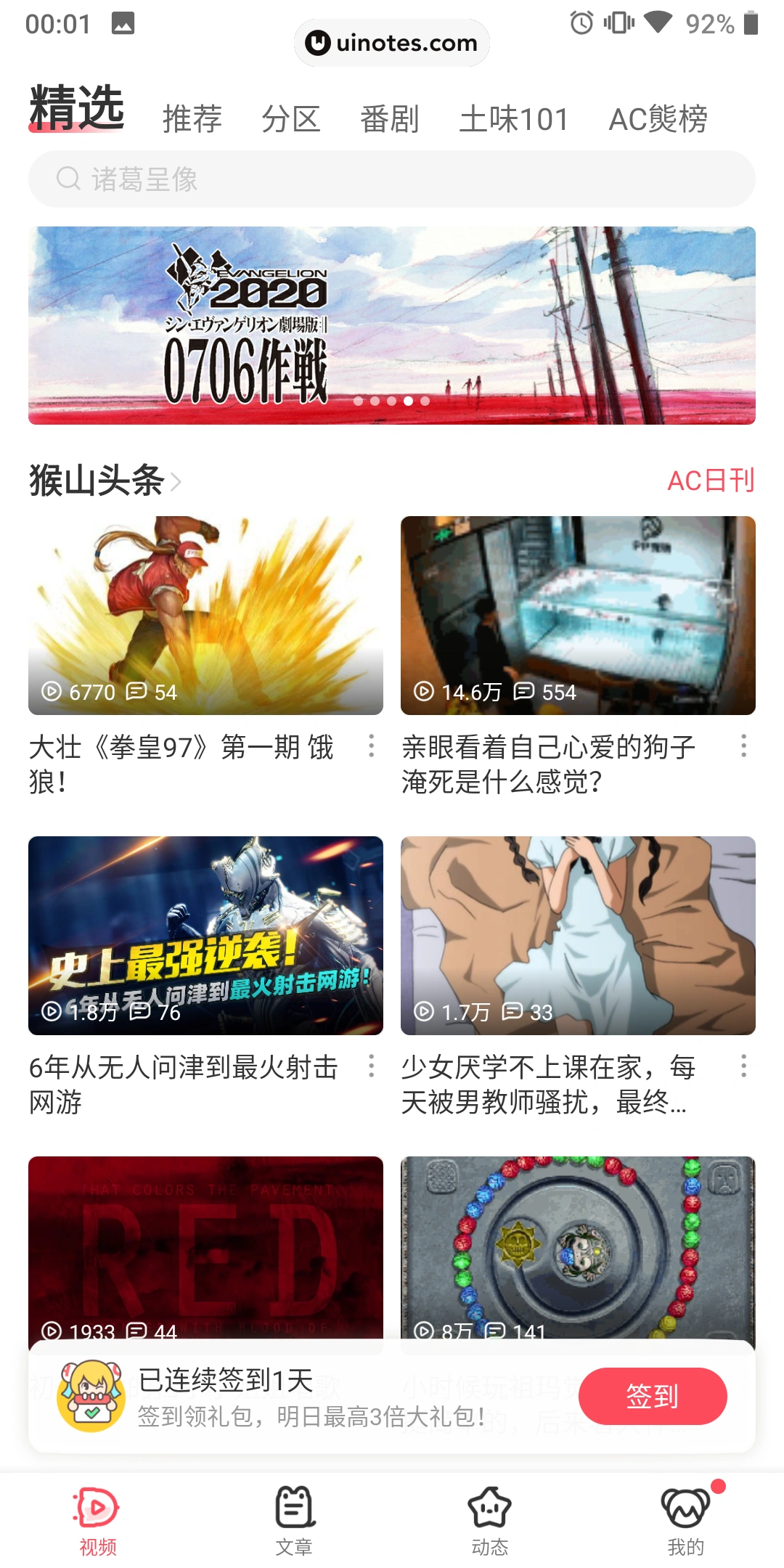Open more options for 少女厌学不上课在家 video

click(743, 1066)
